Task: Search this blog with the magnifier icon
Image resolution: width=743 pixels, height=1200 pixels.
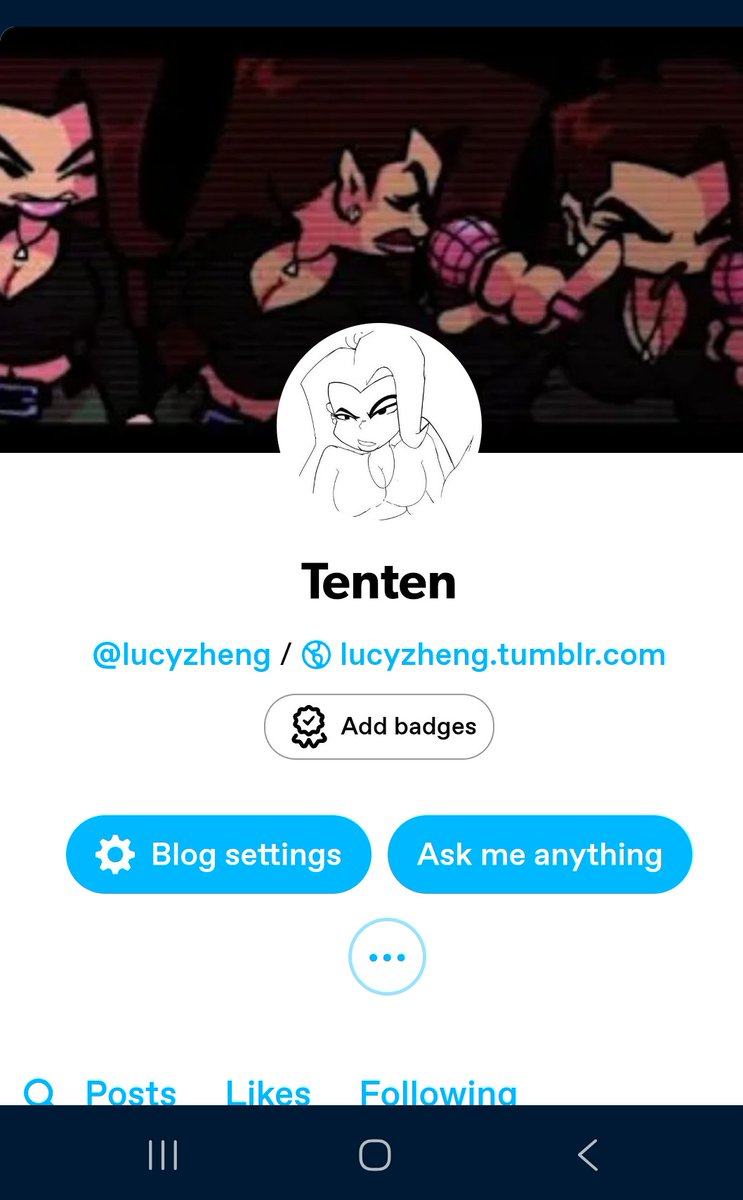Action: pyautogui.click(x=39, y=1092)
